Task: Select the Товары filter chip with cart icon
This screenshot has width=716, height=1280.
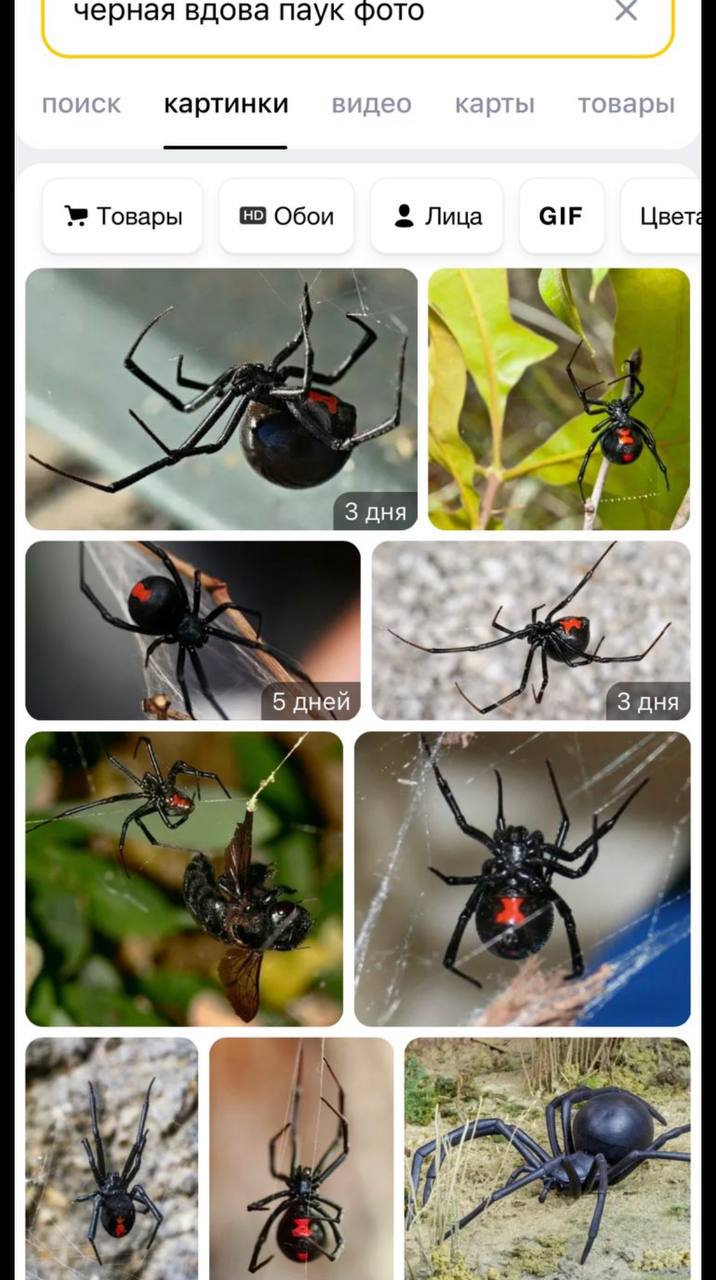Action: pos(122,216)
